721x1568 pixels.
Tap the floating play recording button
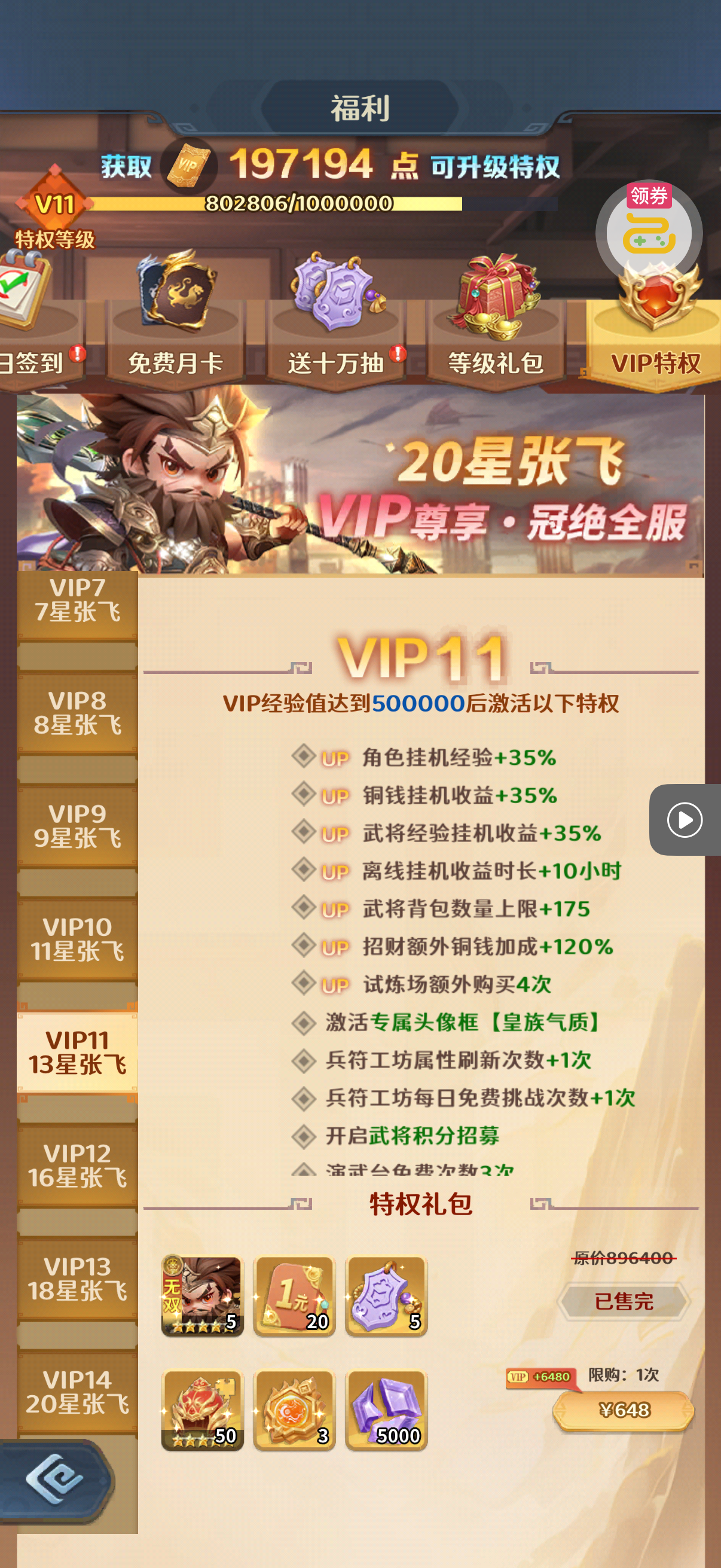[x=685, y=820]
